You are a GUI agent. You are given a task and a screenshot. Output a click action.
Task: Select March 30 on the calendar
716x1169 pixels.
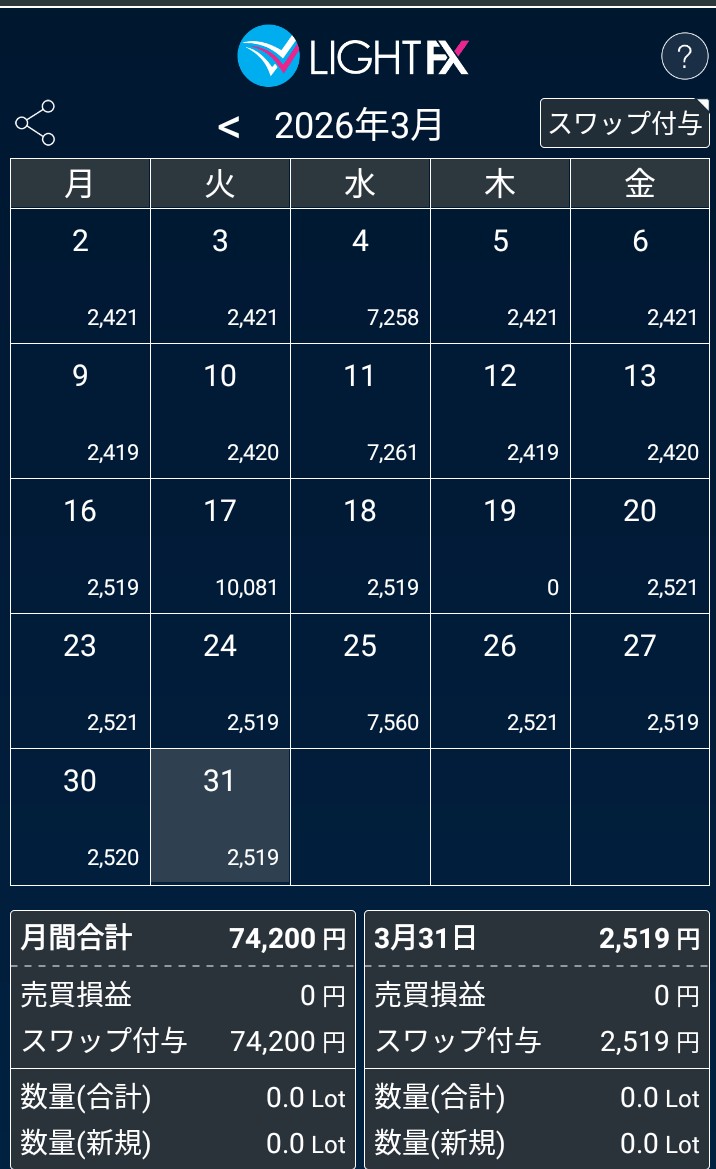(x=80, y=816)
